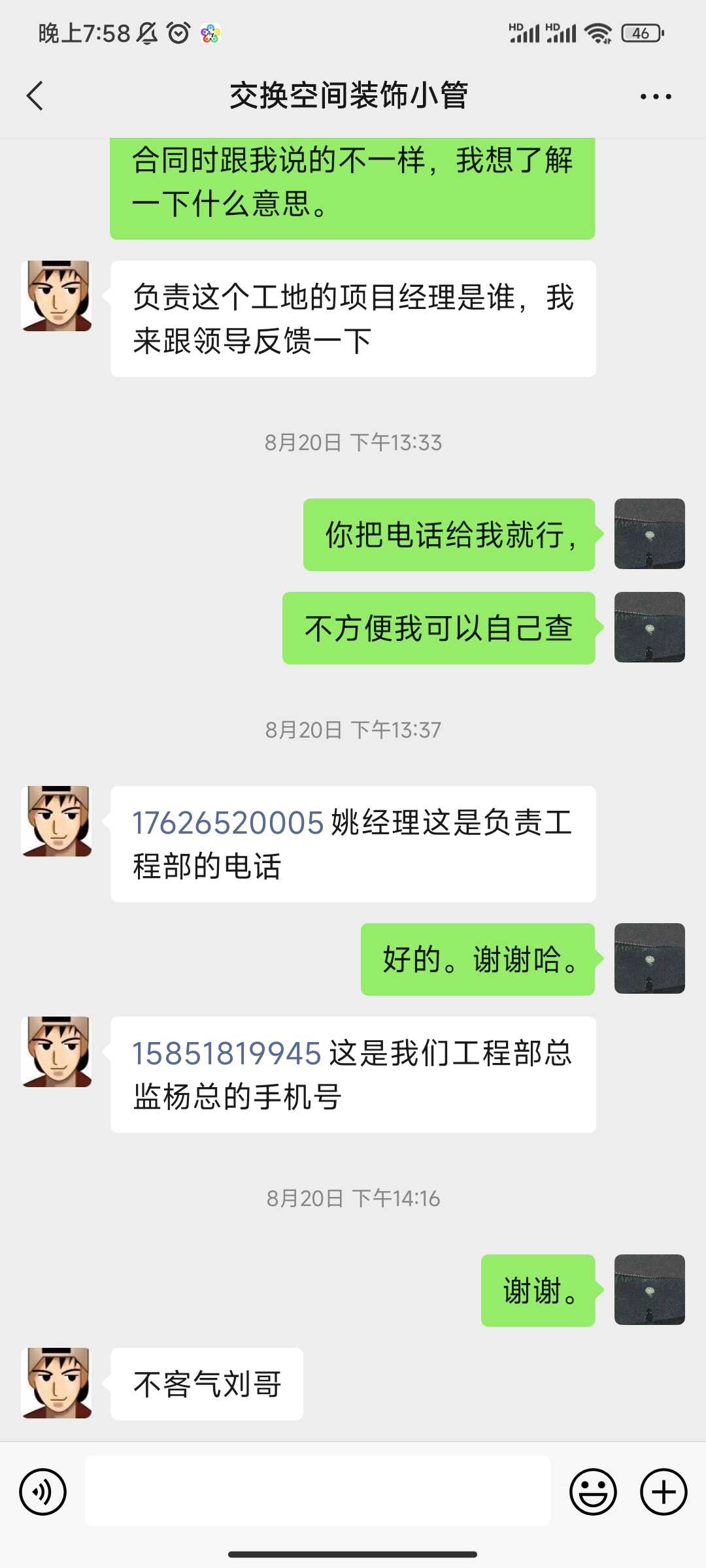Open the plus attachments panel
Screen dimensions: 706x1568
pyautogui.click(x=663, y=1492)
